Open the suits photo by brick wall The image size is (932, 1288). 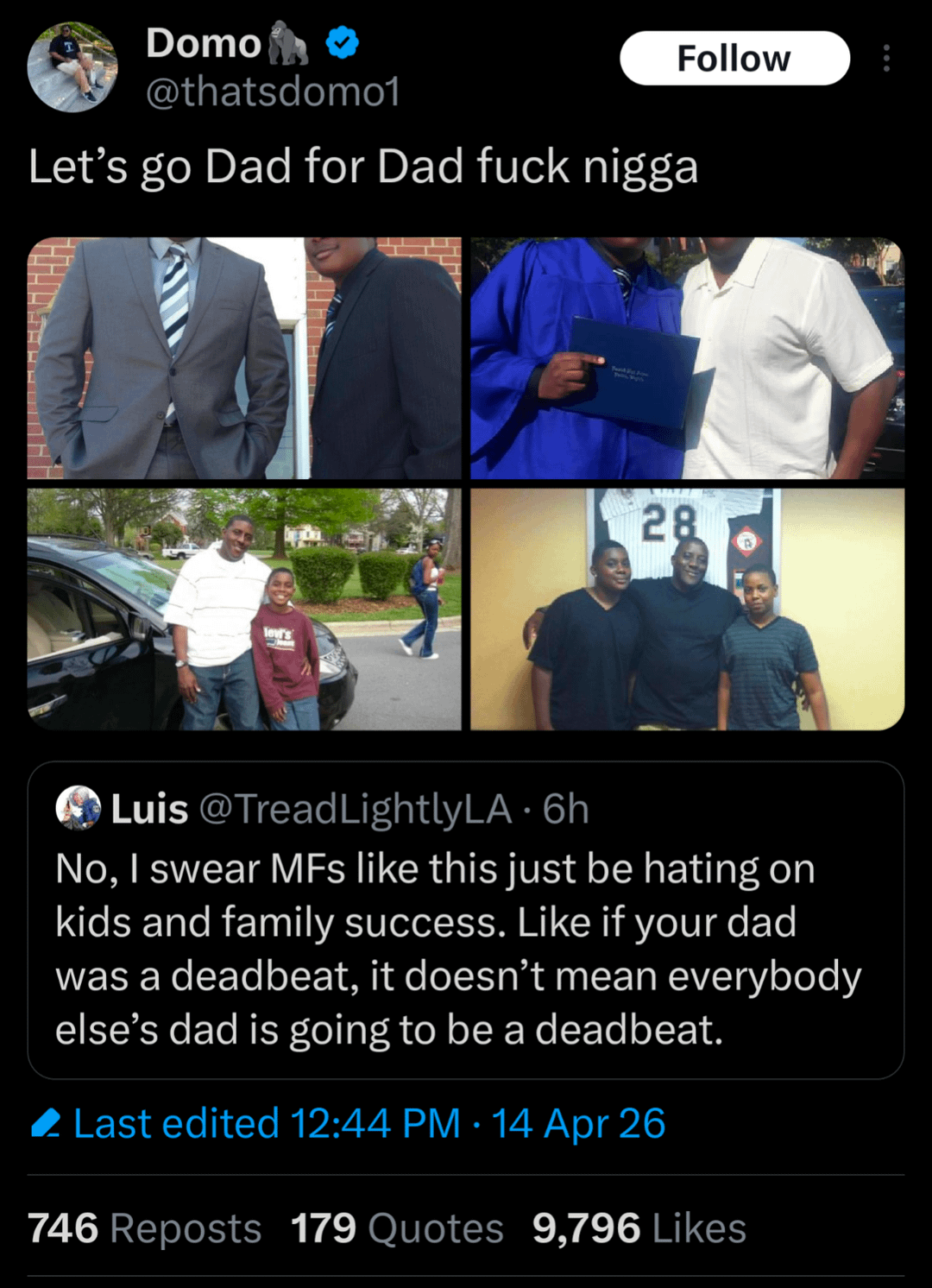click(244, 358)
